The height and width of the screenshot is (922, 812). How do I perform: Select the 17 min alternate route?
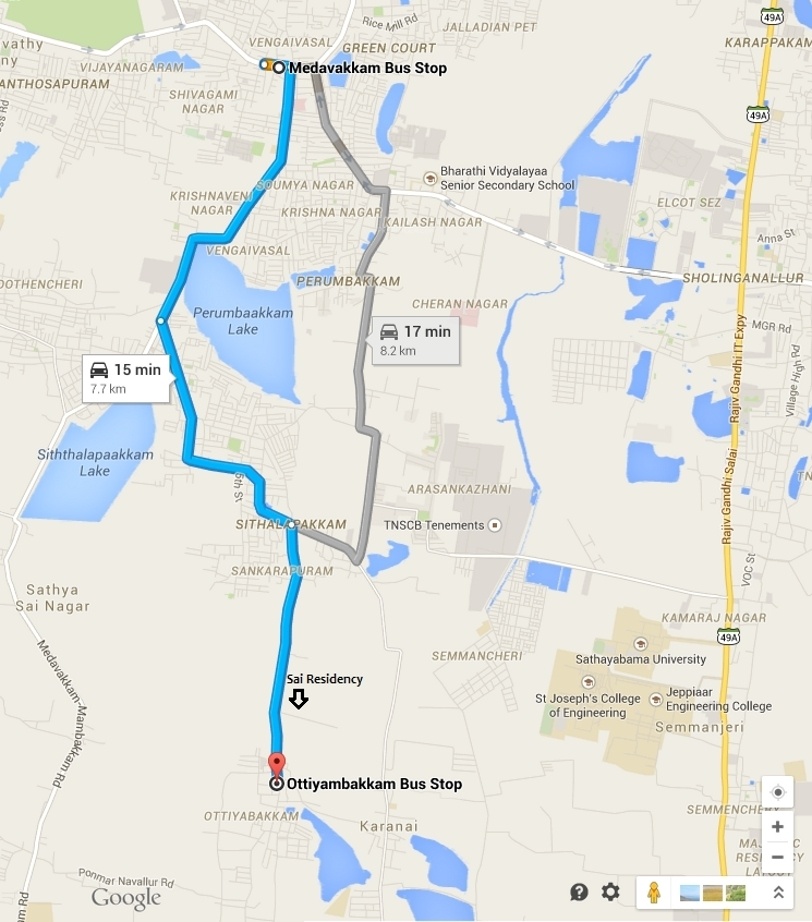click(416, 340)
